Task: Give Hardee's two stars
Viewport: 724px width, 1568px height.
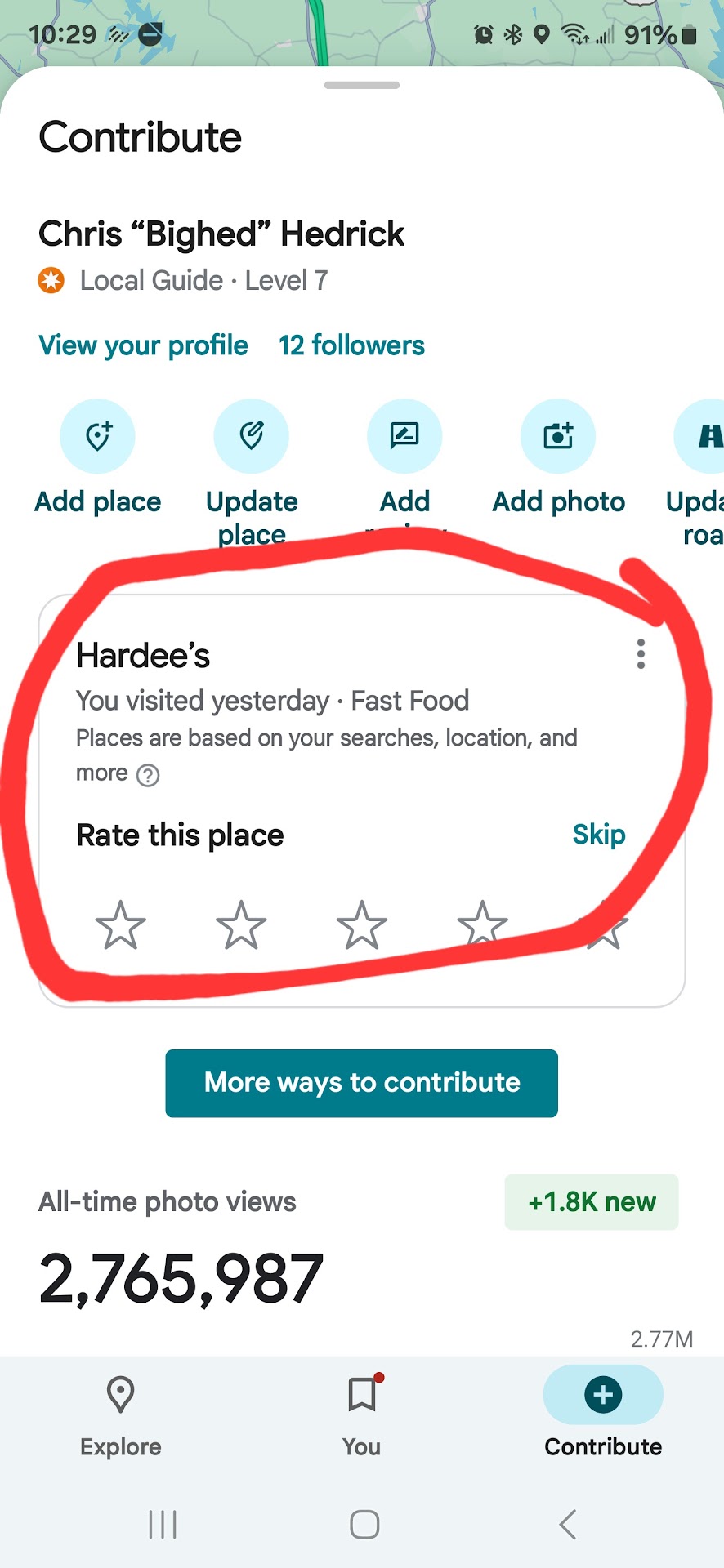Action: coord(241,925)
